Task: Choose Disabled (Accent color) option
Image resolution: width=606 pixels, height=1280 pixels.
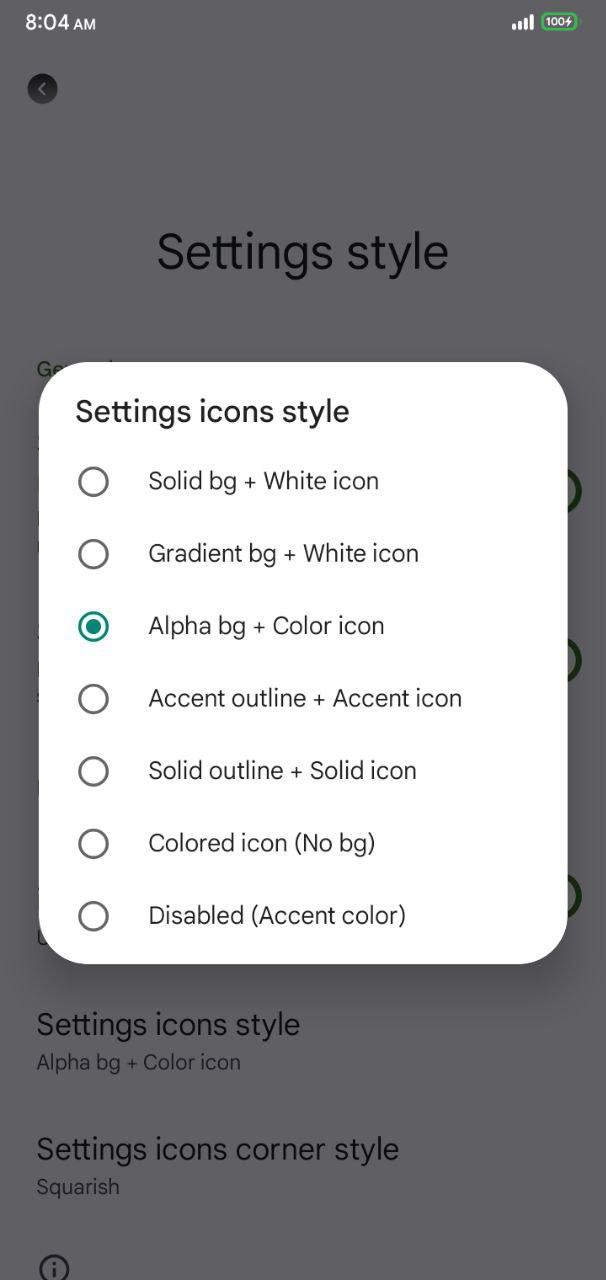Action: pyautogui.click(x=302, y=916)
